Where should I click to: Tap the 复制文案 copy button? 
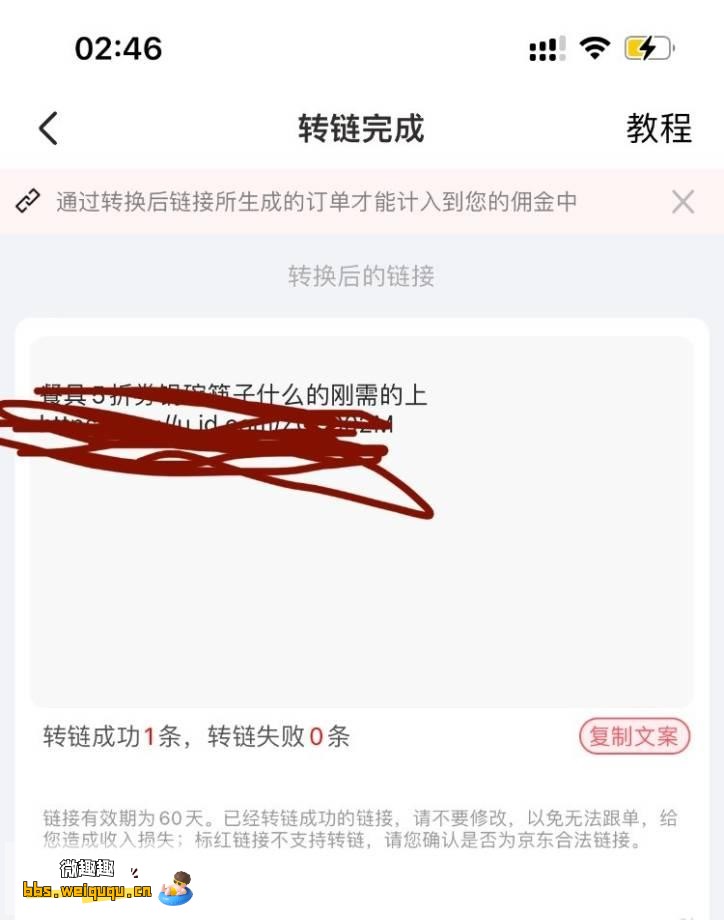pyautogui.click(x=634, y=737)
